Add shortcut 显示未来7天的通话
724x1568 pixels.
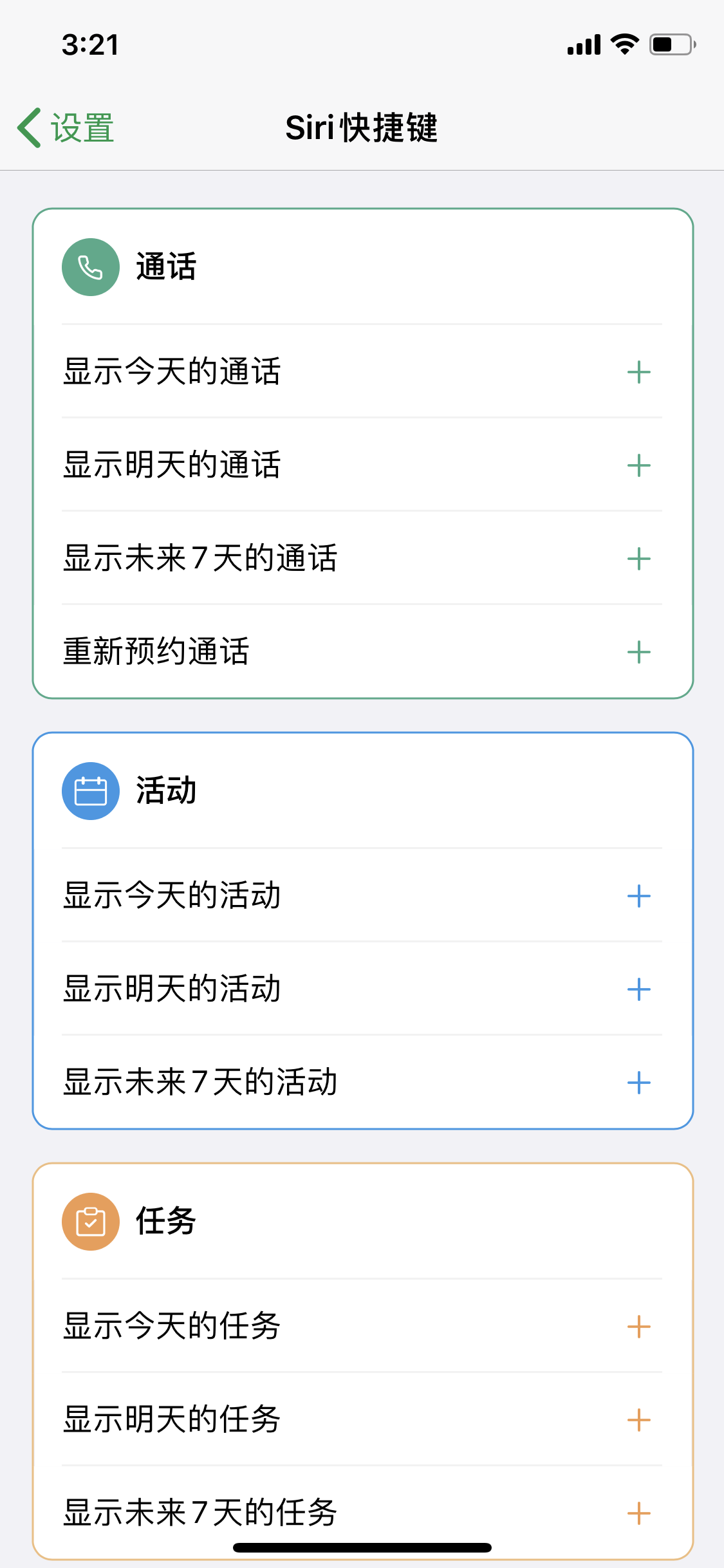tap(638, 559)
